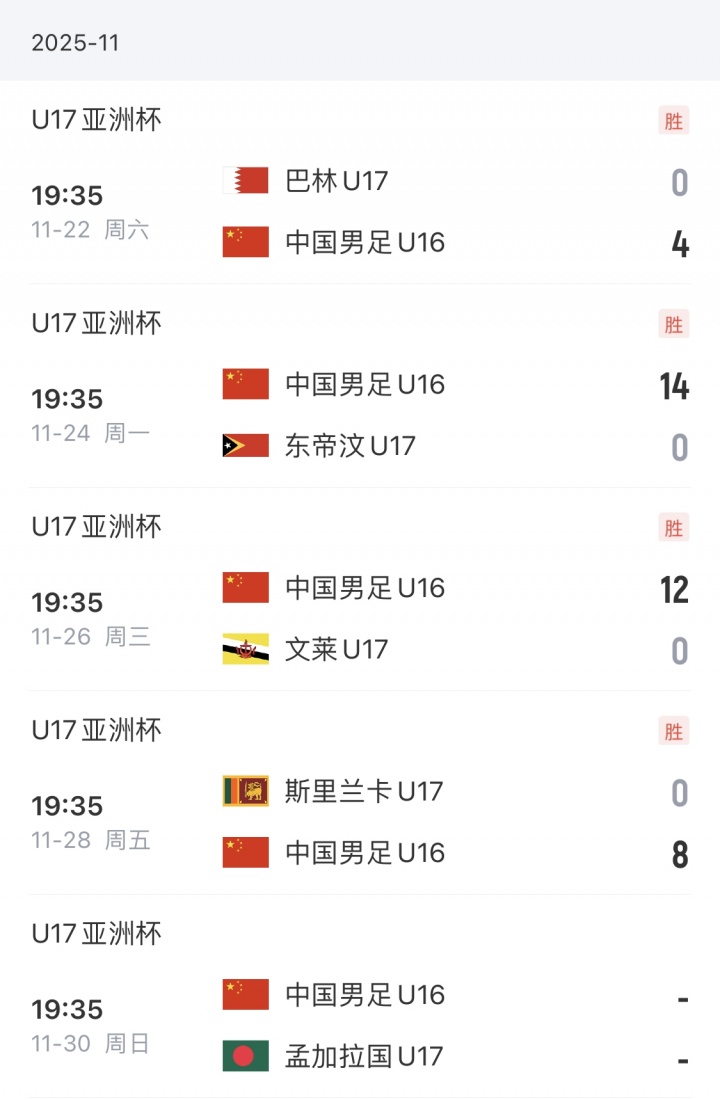Open the 11-28 斯里兰卡 match details
Viewport: 720px width, 1100px height.
coord(360,822)
